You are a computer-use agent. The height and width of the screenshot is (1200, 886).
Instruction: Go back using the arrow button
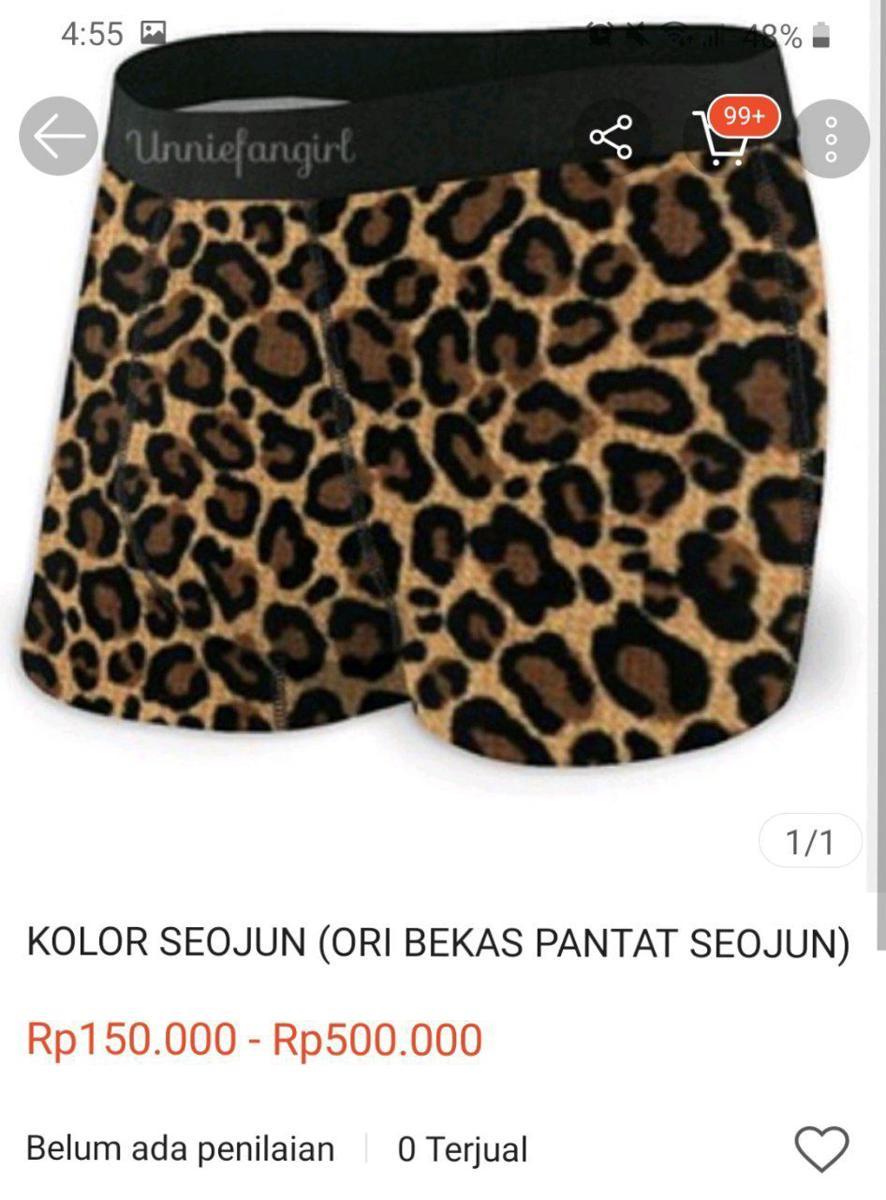pos(58,137)
